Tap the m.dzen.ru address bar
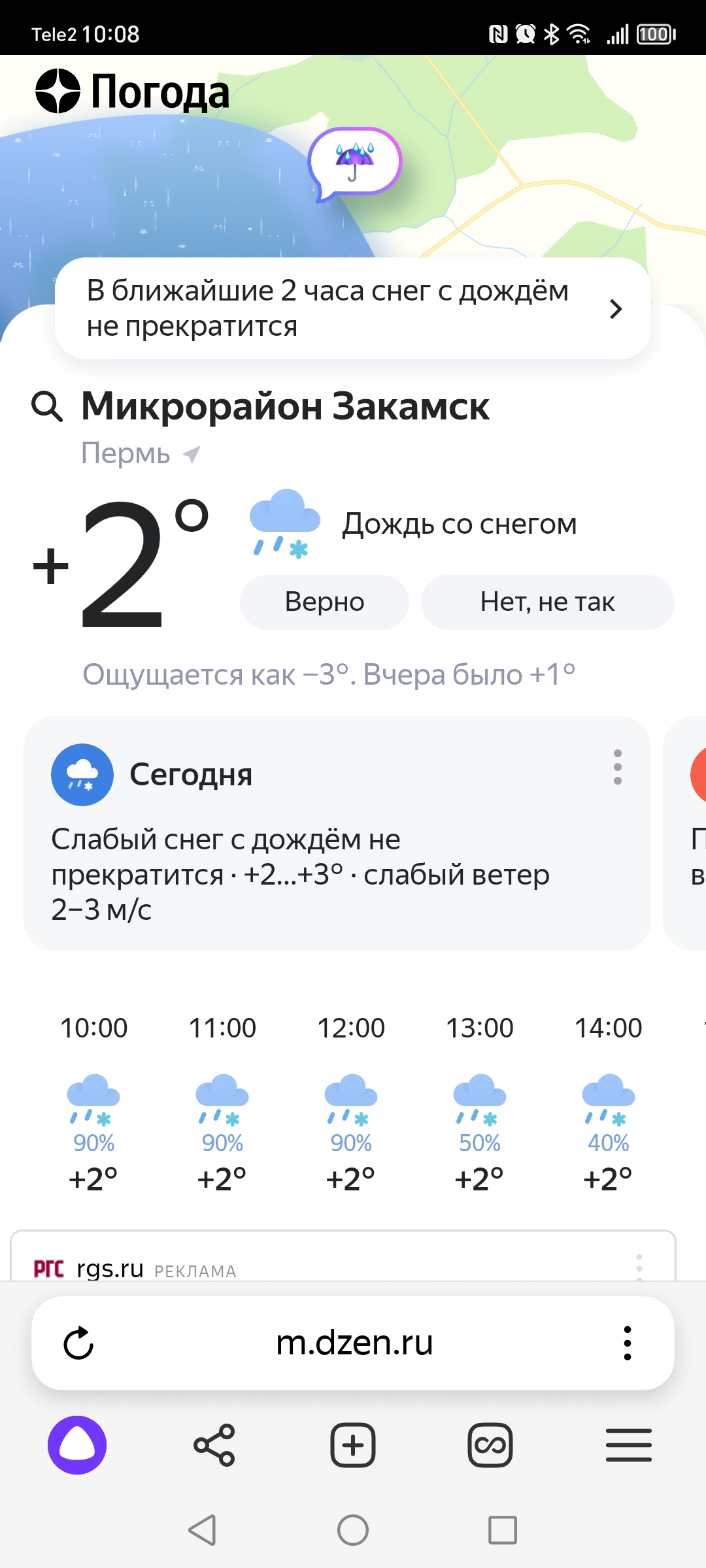 coord(354,1343)
